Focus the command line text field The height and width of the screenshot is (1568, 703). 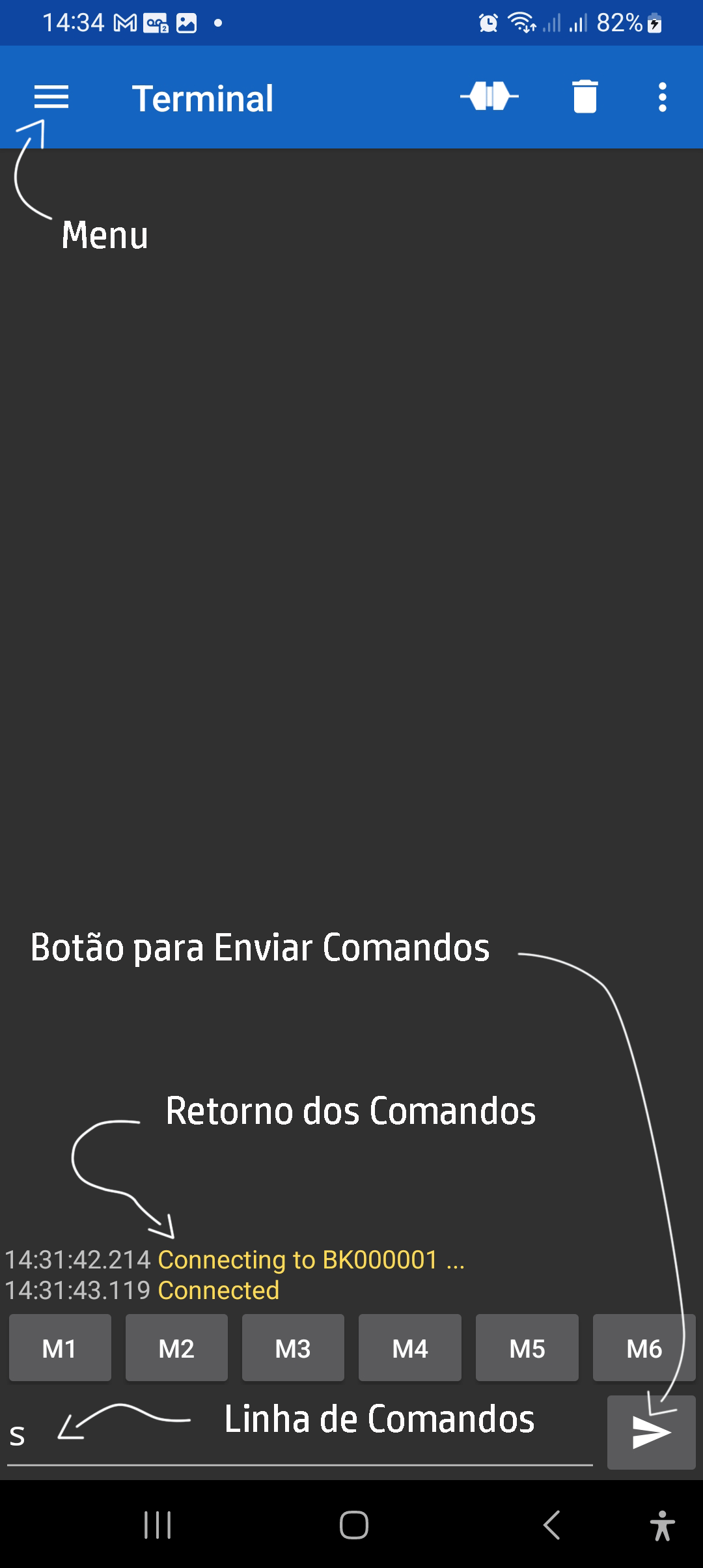(299, 1436)
